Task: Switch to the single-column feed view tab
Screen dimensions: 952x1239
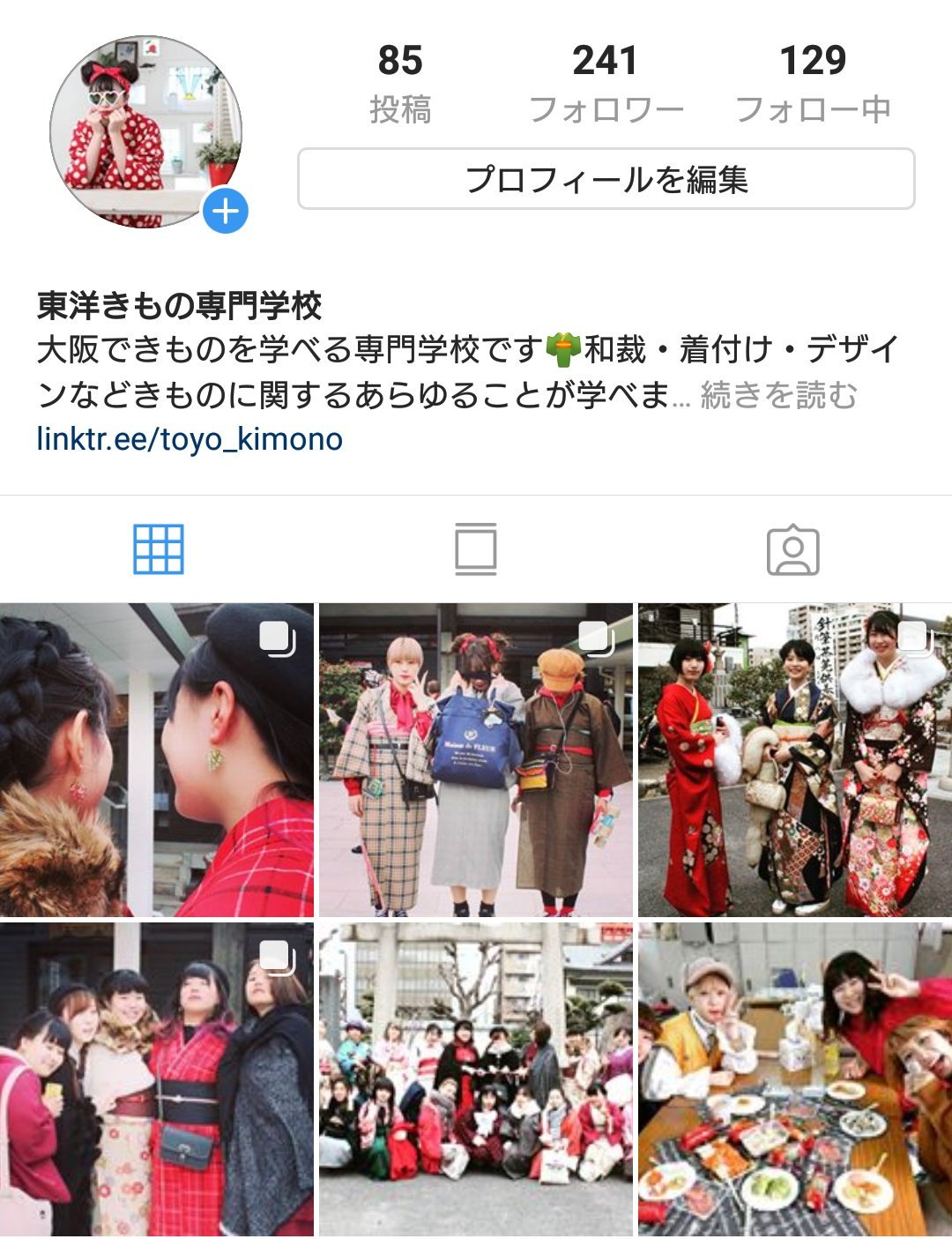Action: [476, 549]
